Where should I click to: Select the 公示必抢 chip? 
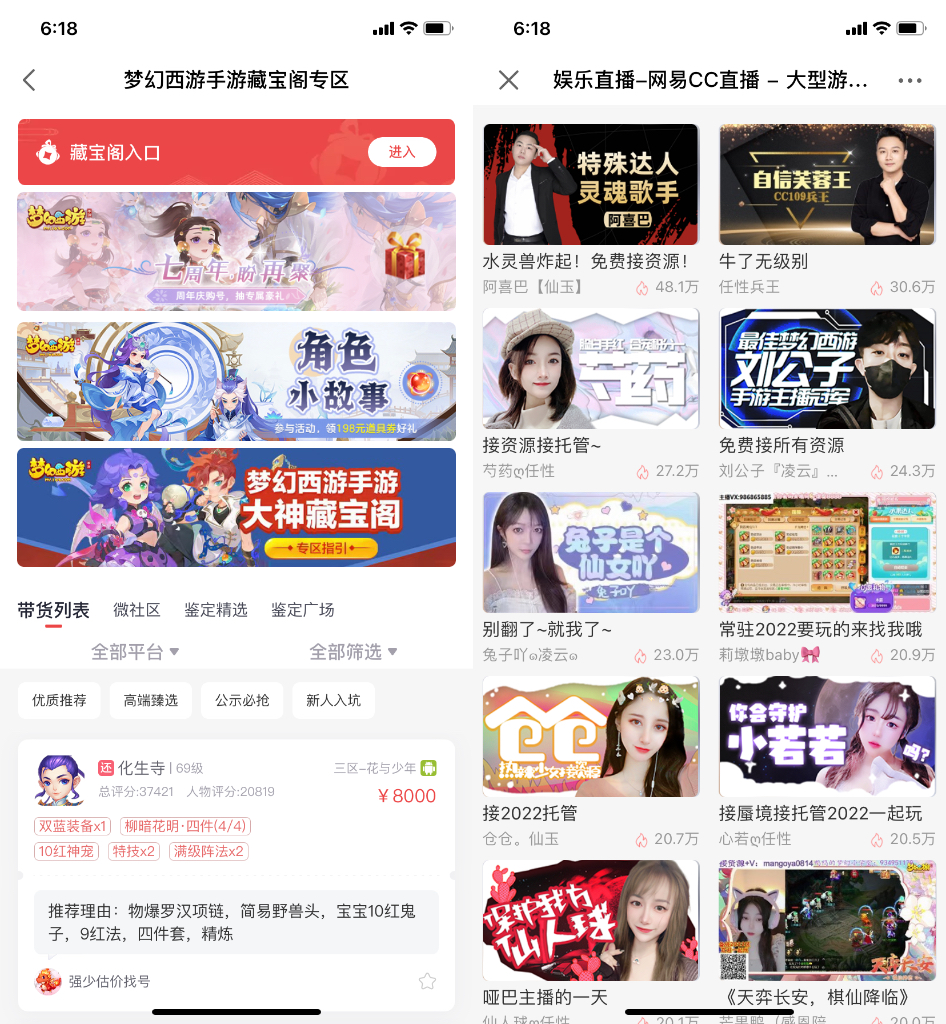click(x=242, y=700)
